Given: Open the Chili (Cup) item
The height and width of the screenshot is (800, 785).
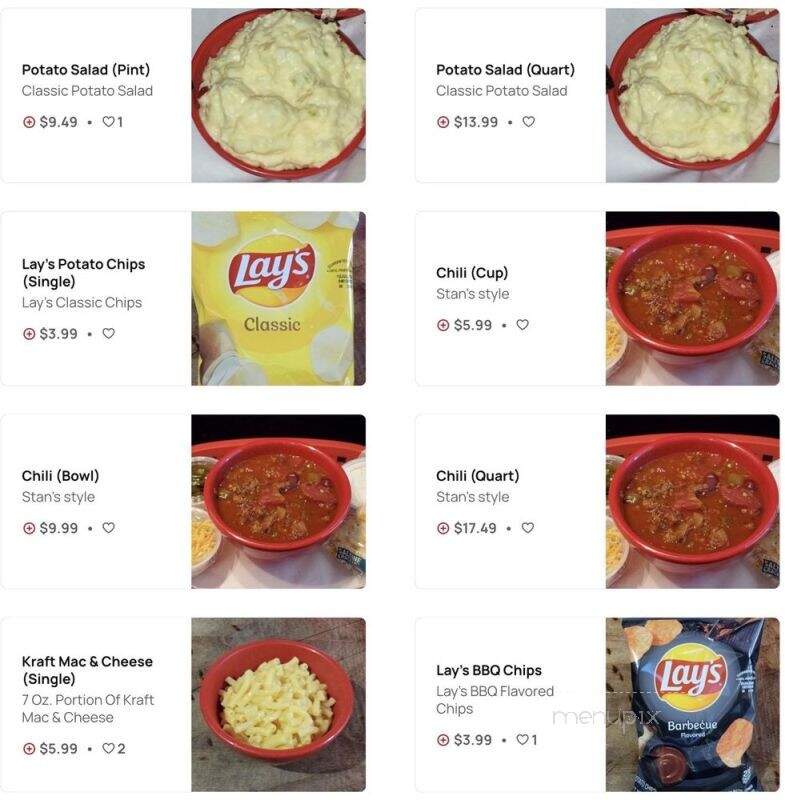Looking at the screenshot, I should point(471,273).
